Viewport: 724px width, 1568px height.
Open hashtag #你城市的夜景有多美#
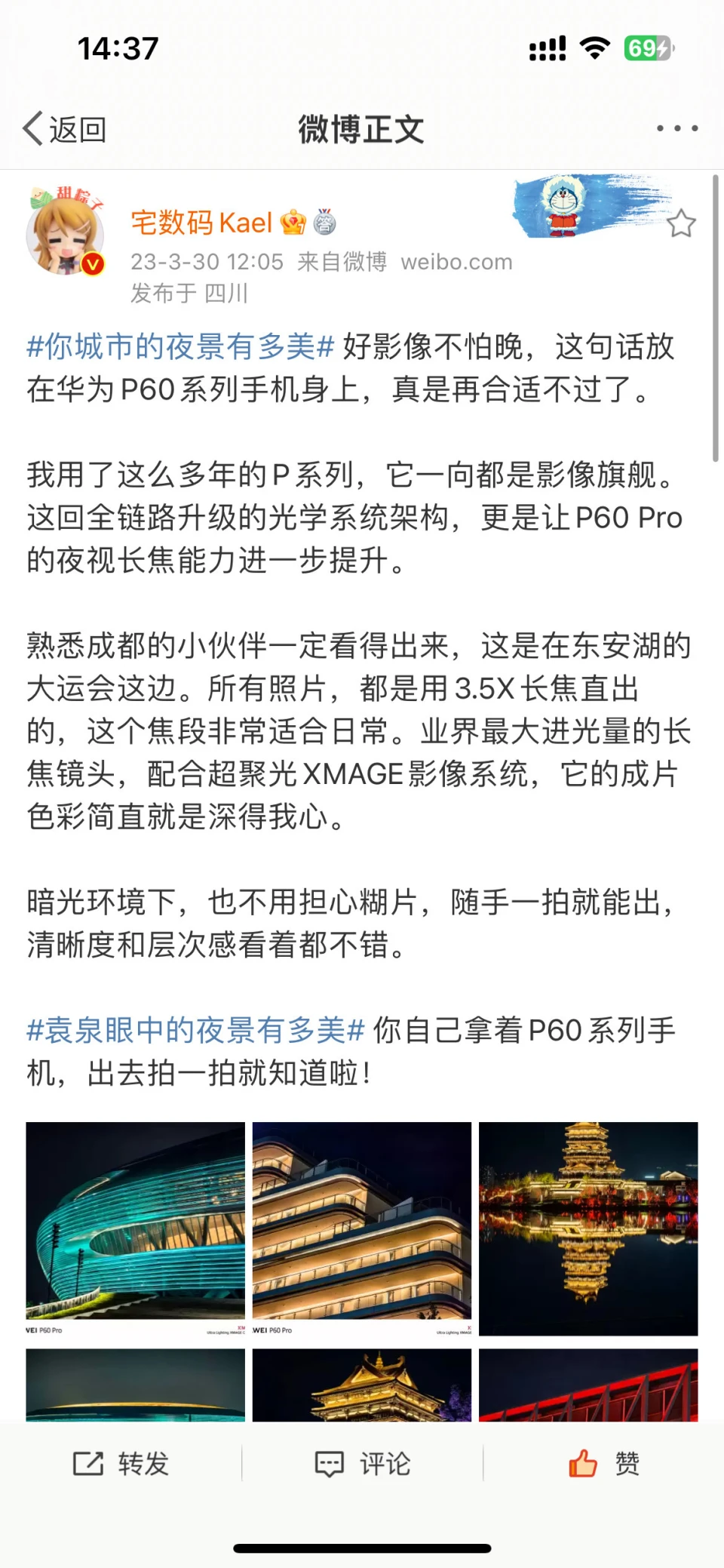pos(180,347)
